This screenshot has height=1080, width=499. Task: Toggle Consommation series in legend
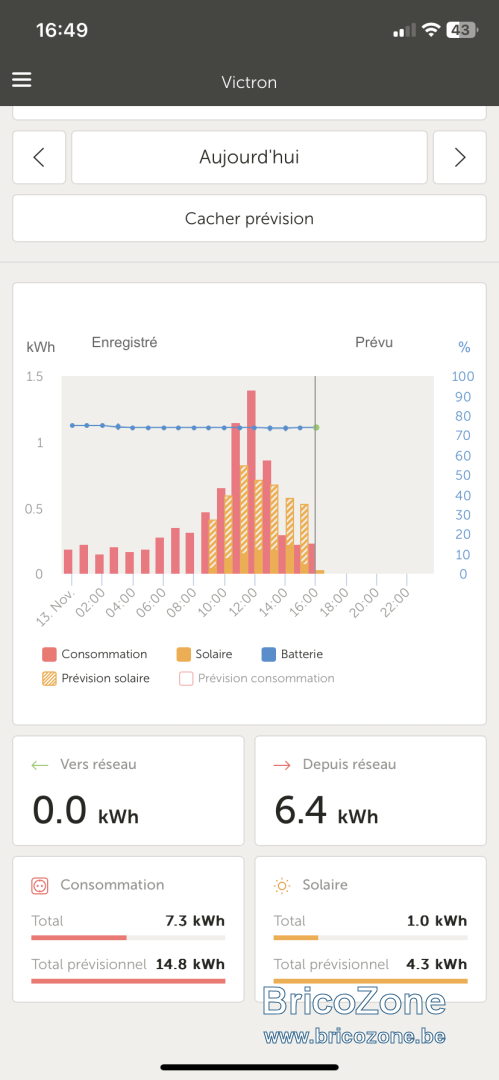coord(94,654)
